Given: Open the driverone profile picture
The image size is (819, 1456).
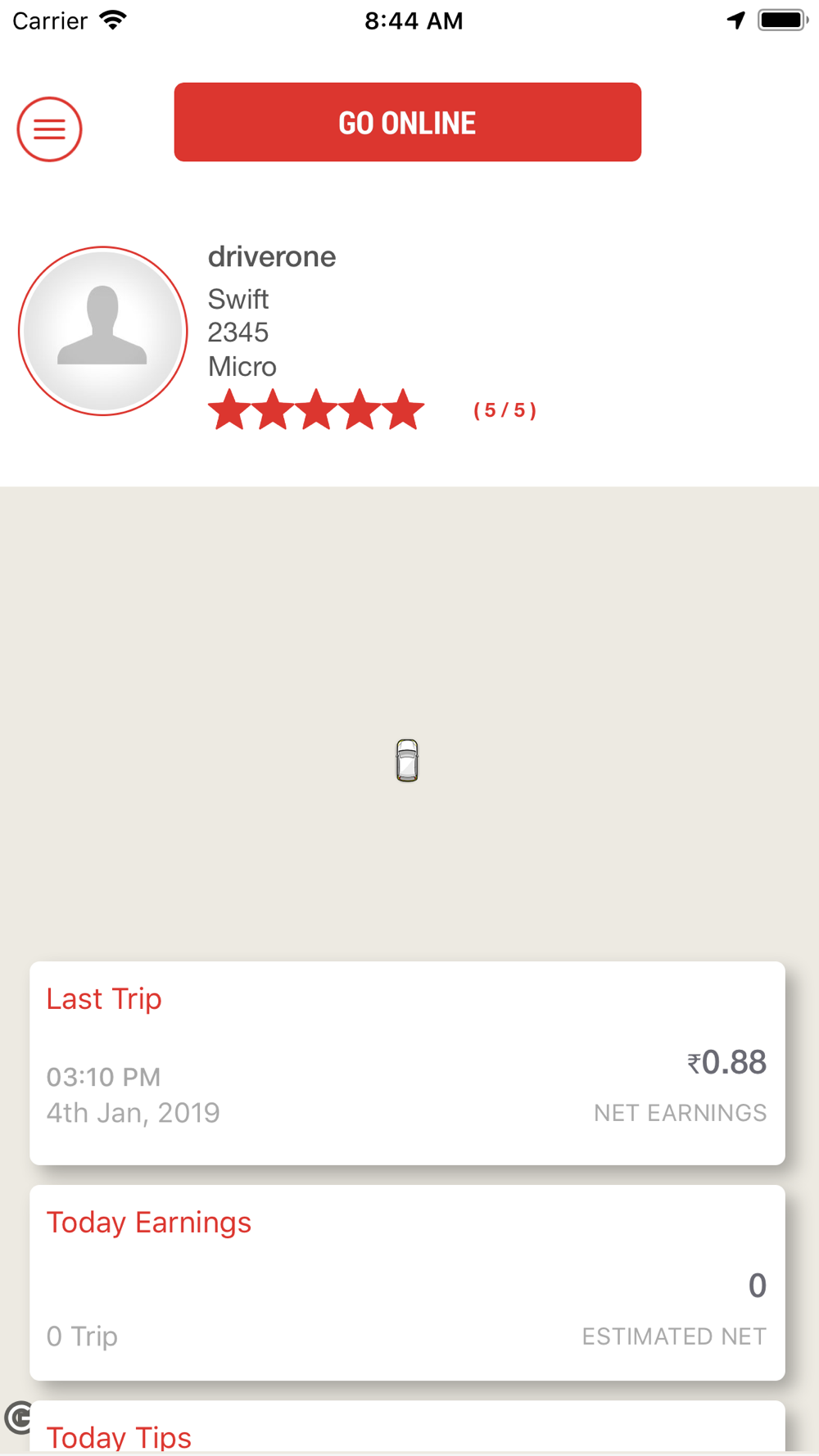Looking at the screenshot, I should click(x=103, y=331).
